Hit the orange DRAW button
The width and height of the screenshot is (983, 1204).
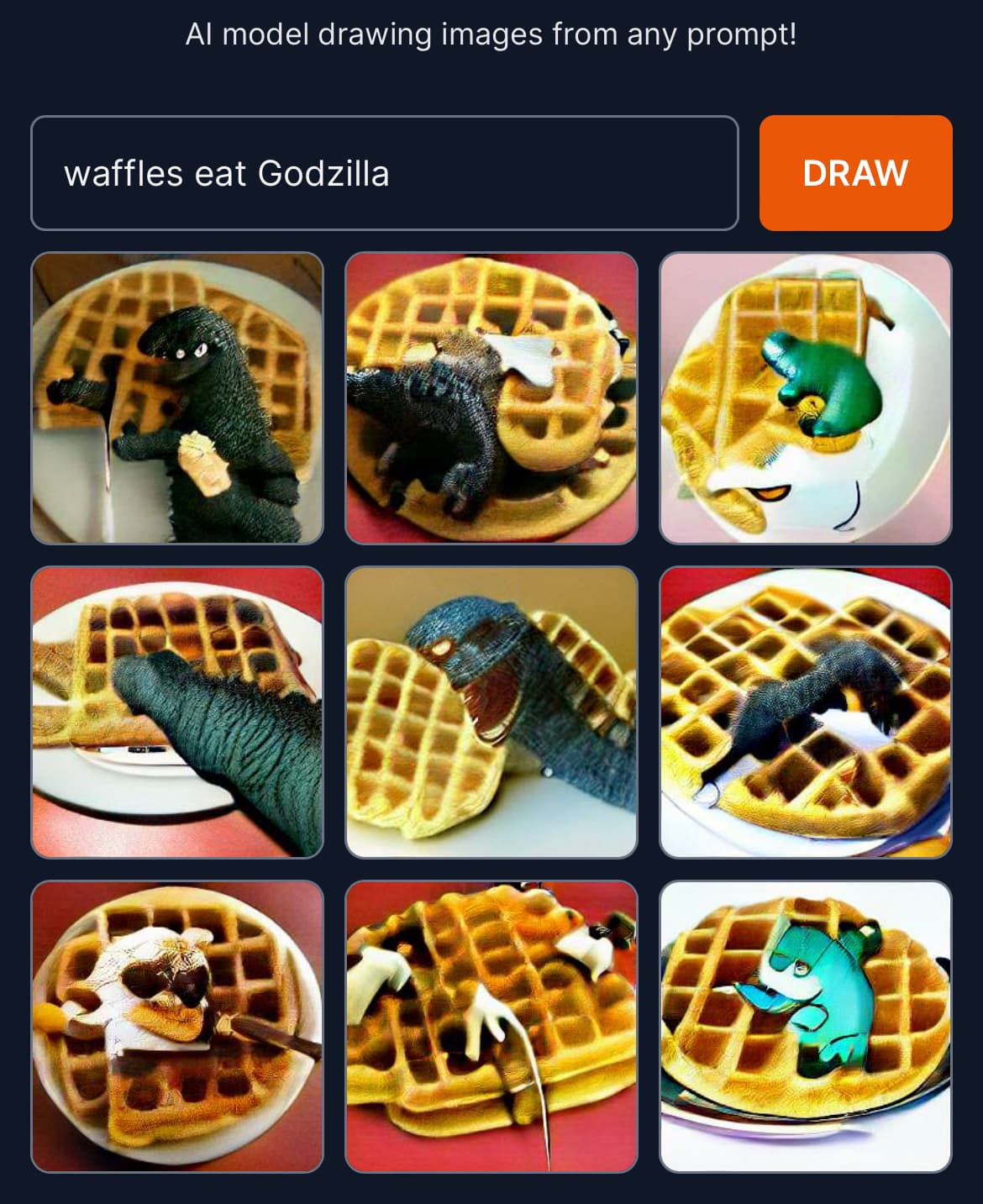[x=855, y=173]
